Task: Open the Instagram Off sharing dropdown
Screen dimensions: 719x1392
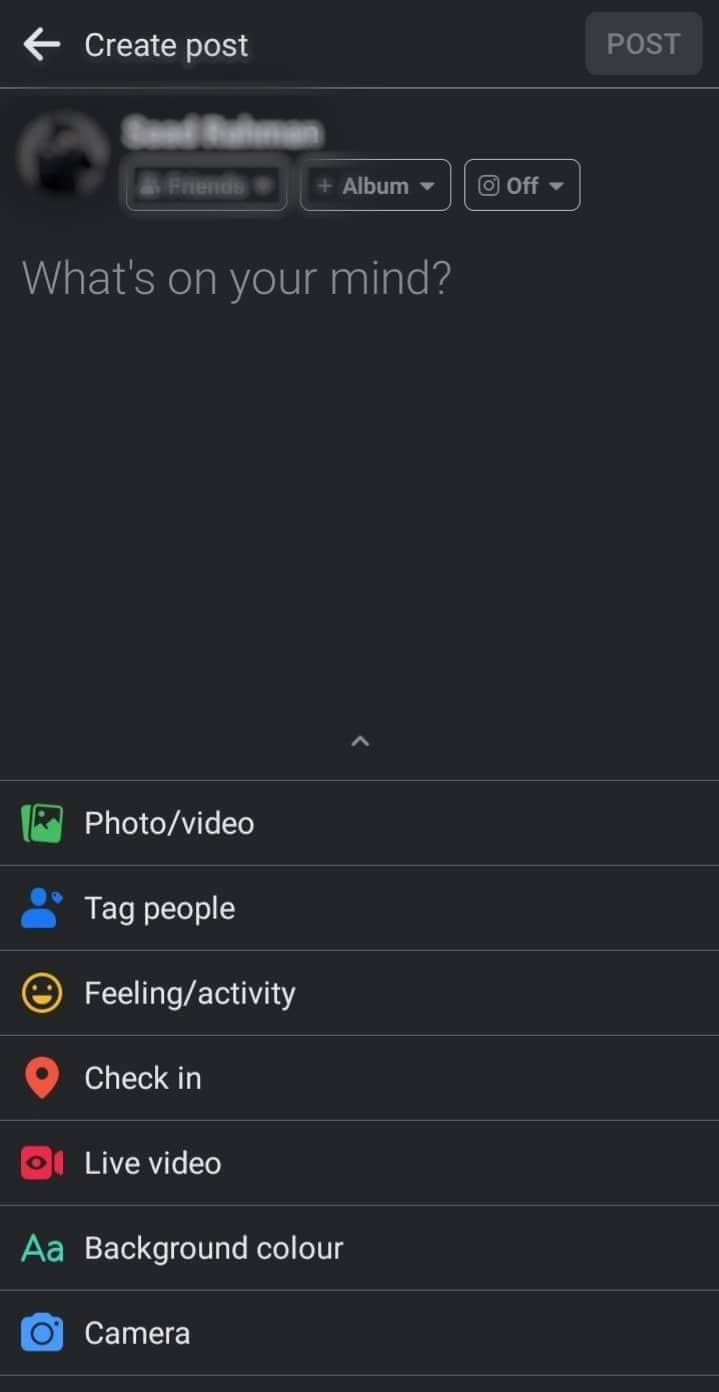Action: [x=522, y=185]
